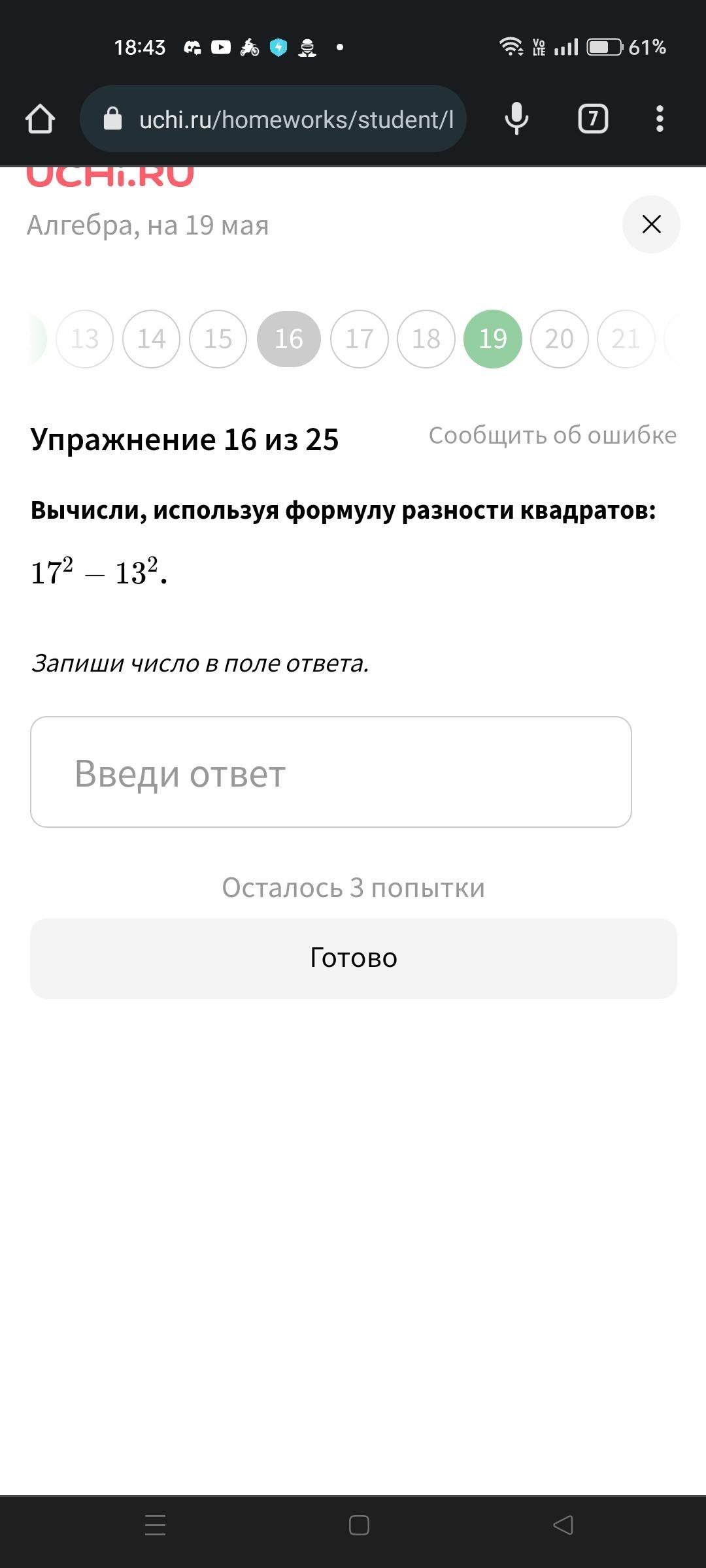Switch to exercise 18

(x=426, y=338)
